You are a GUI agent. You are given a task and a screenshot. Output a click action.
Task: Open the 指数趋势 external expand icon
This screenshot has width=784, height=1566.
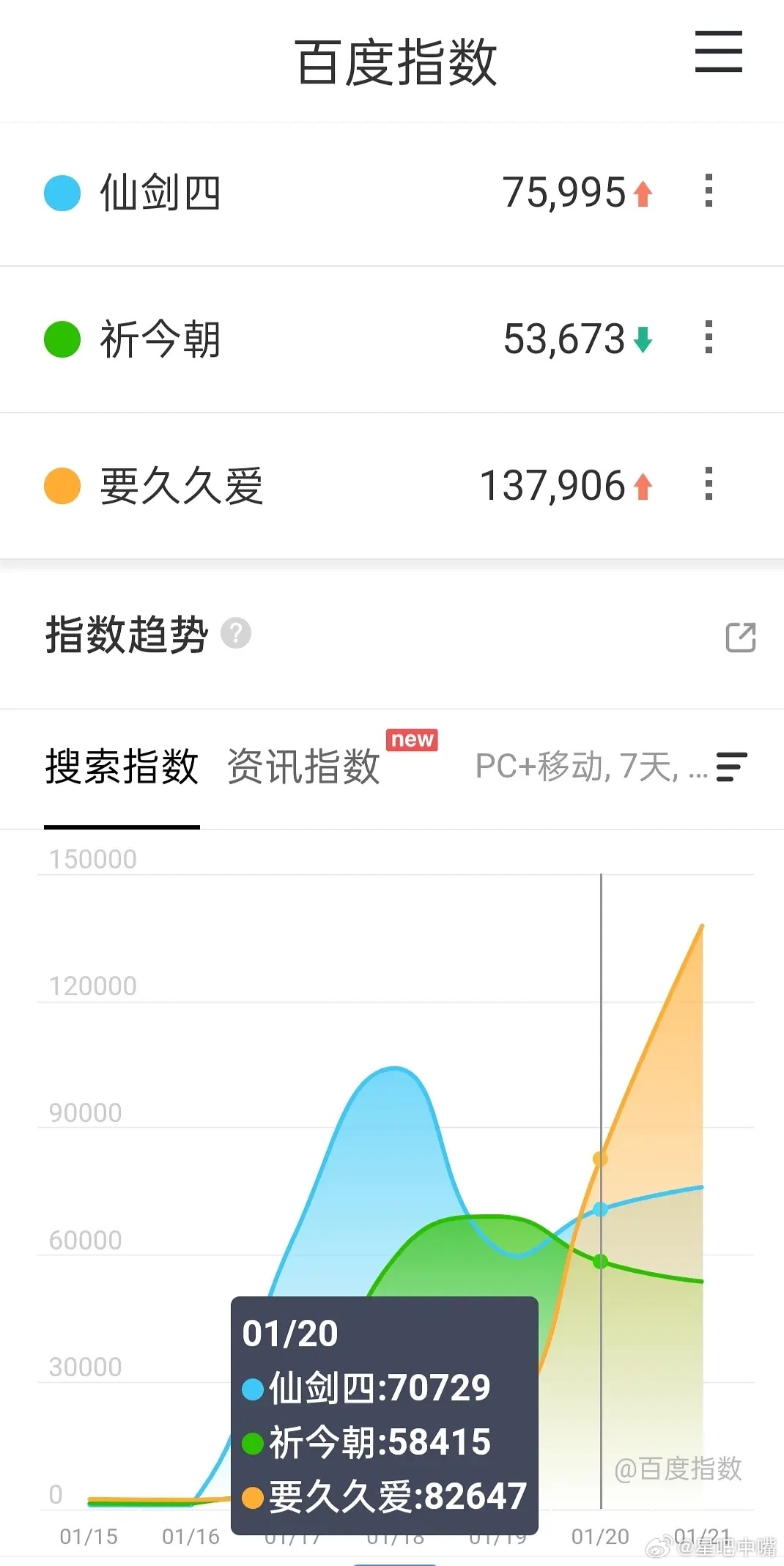click(740, 638)
